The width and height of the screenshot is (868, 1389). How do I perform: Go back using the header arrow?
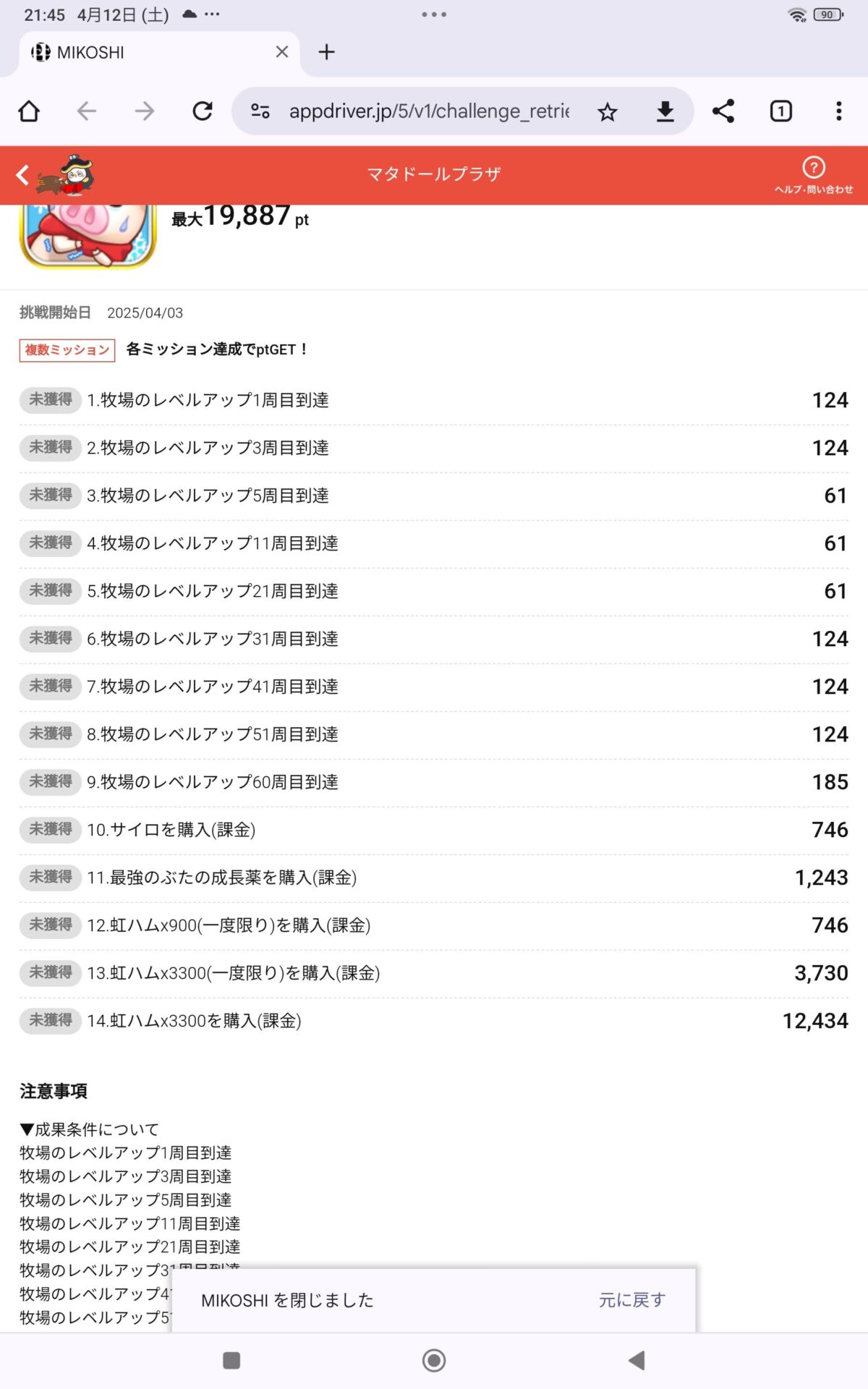(x=23, y=175)
